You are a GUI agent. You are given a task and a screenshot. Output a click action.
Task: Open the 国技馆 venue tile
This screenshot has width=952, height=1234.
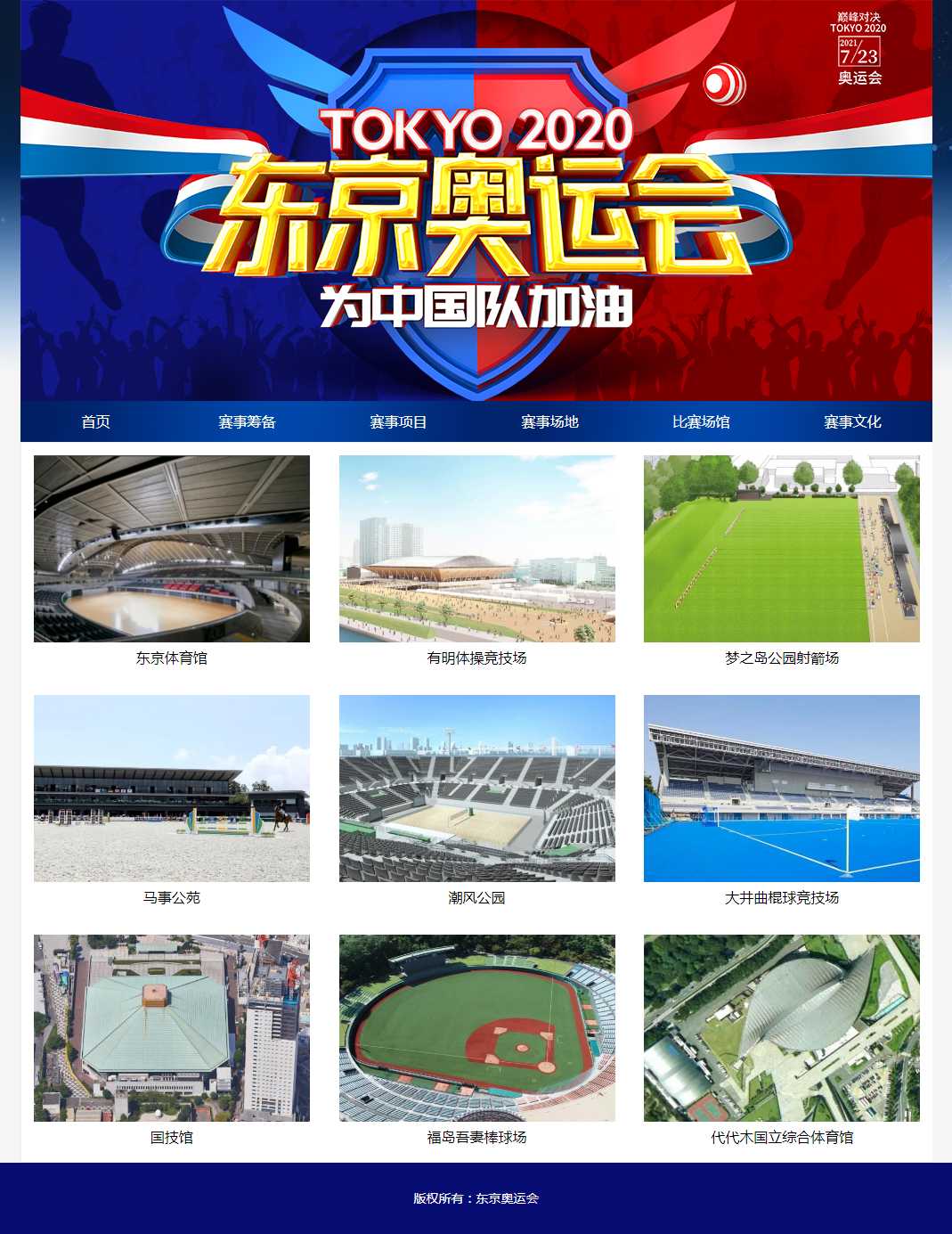click(x=172, y=1028)
